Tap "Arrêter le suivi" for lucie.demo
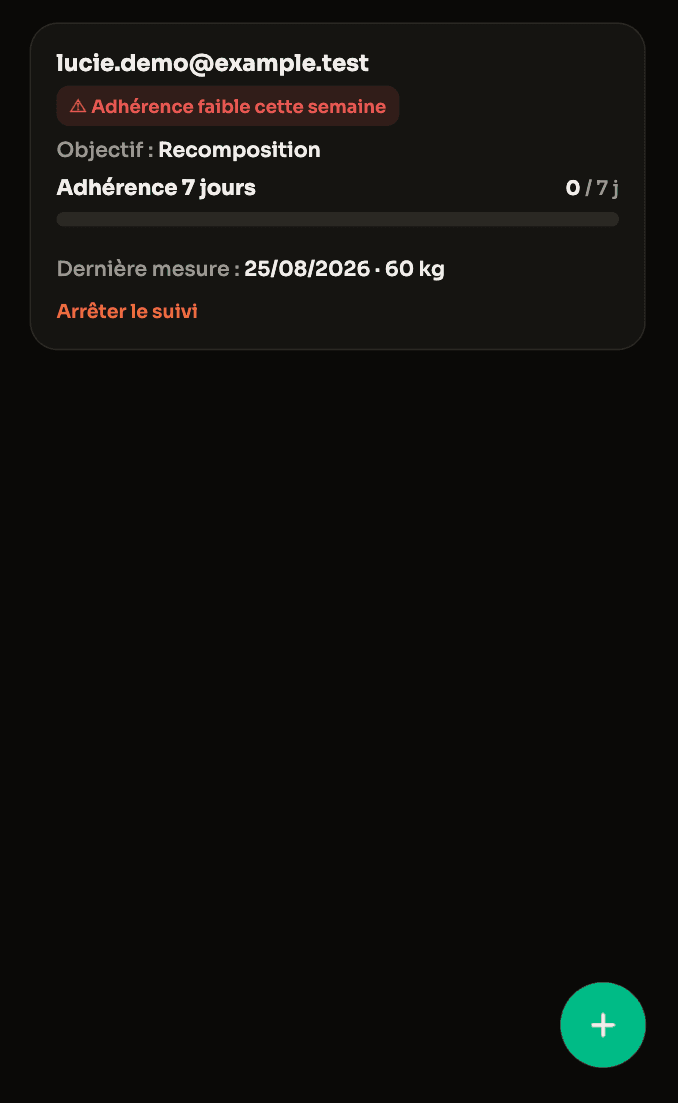This screenshot has width=678, height=1103. [127, 311]
